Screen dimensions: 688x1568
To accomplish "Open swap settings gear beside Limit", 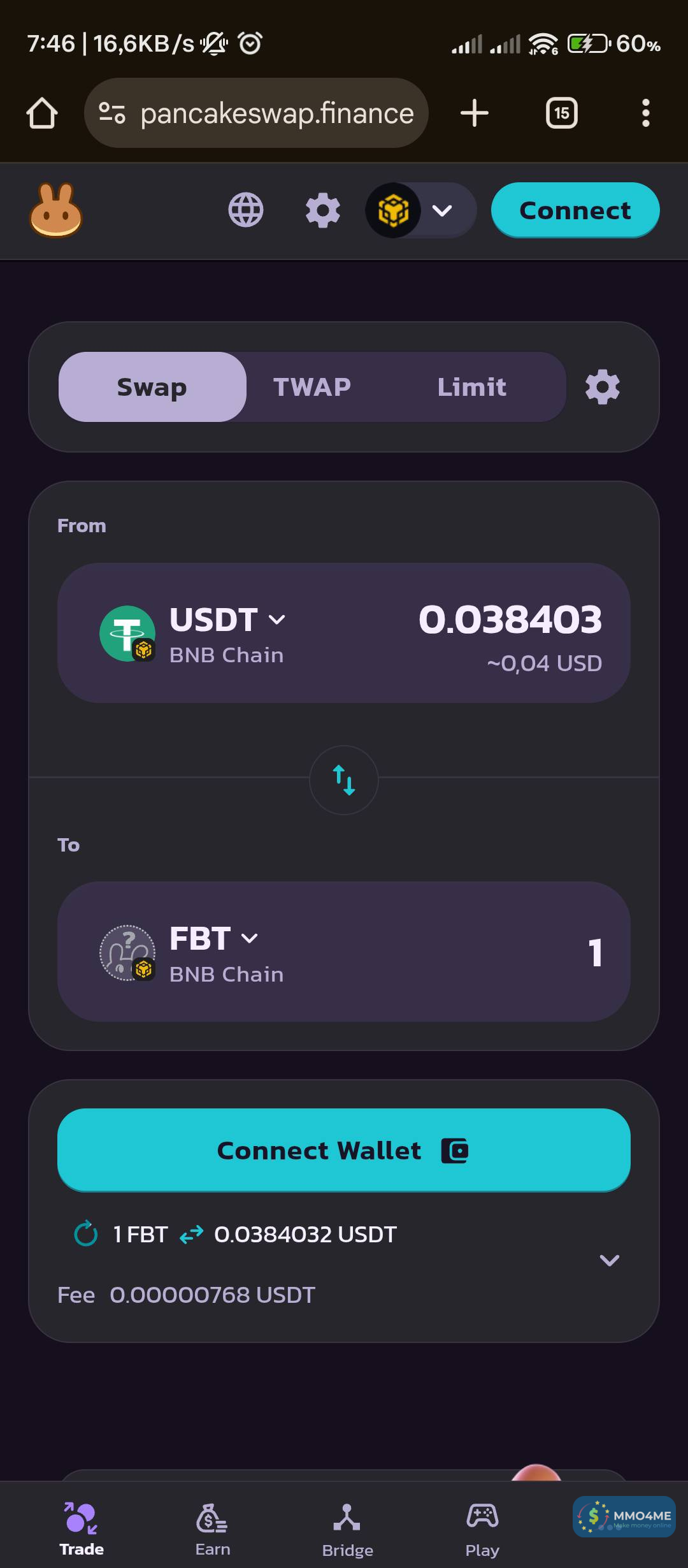I will [x=602, y=387].
